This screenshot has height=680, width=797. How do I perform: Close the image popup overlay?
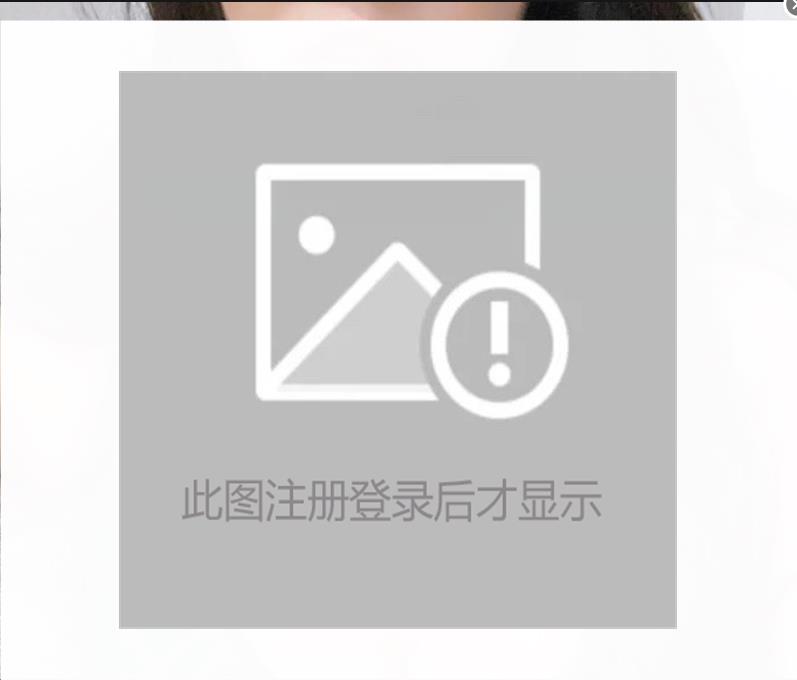pos(792,6)
